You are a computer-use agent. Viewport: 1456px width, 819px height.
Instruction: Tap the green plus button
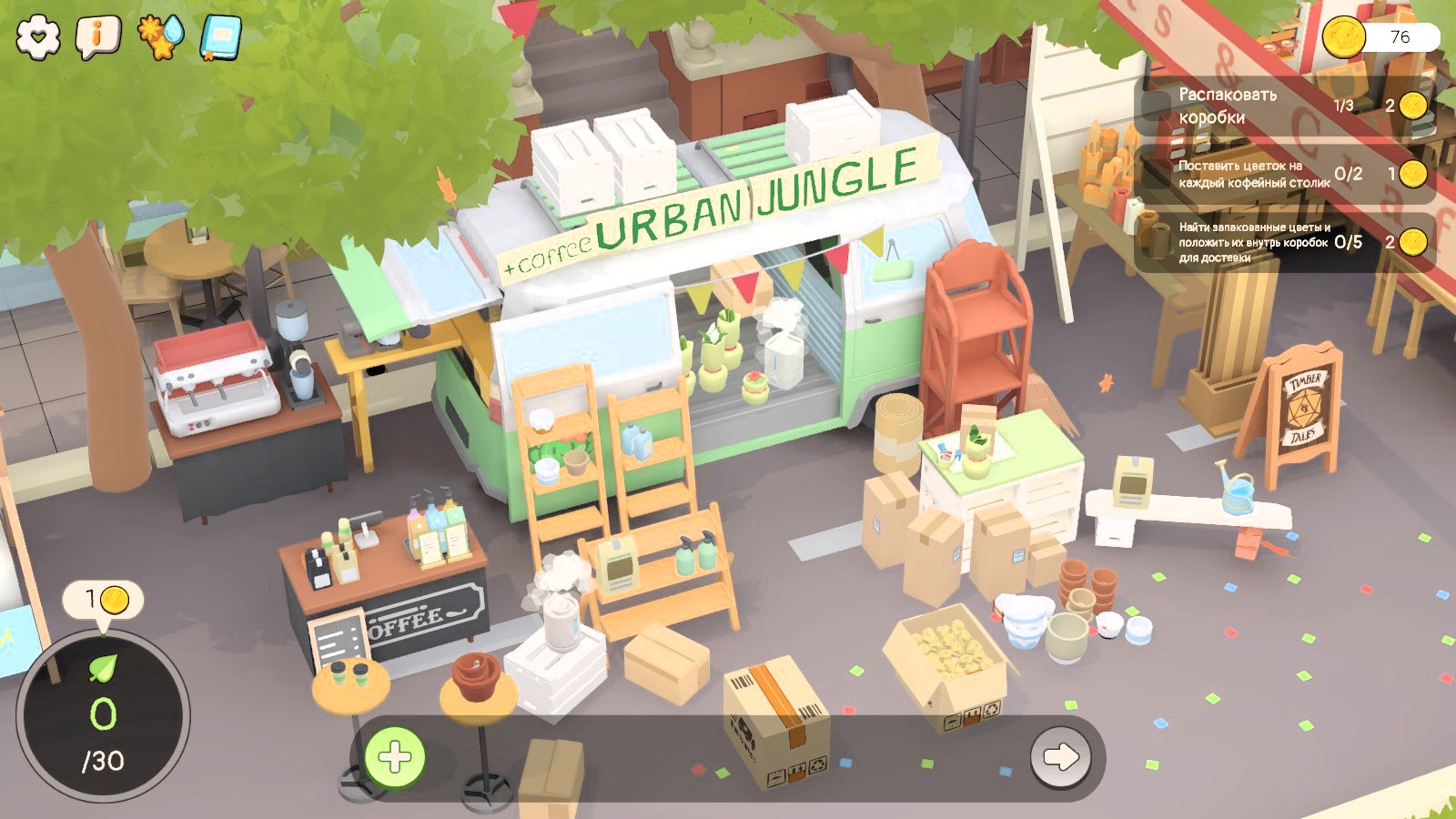(x=394, y=756)
